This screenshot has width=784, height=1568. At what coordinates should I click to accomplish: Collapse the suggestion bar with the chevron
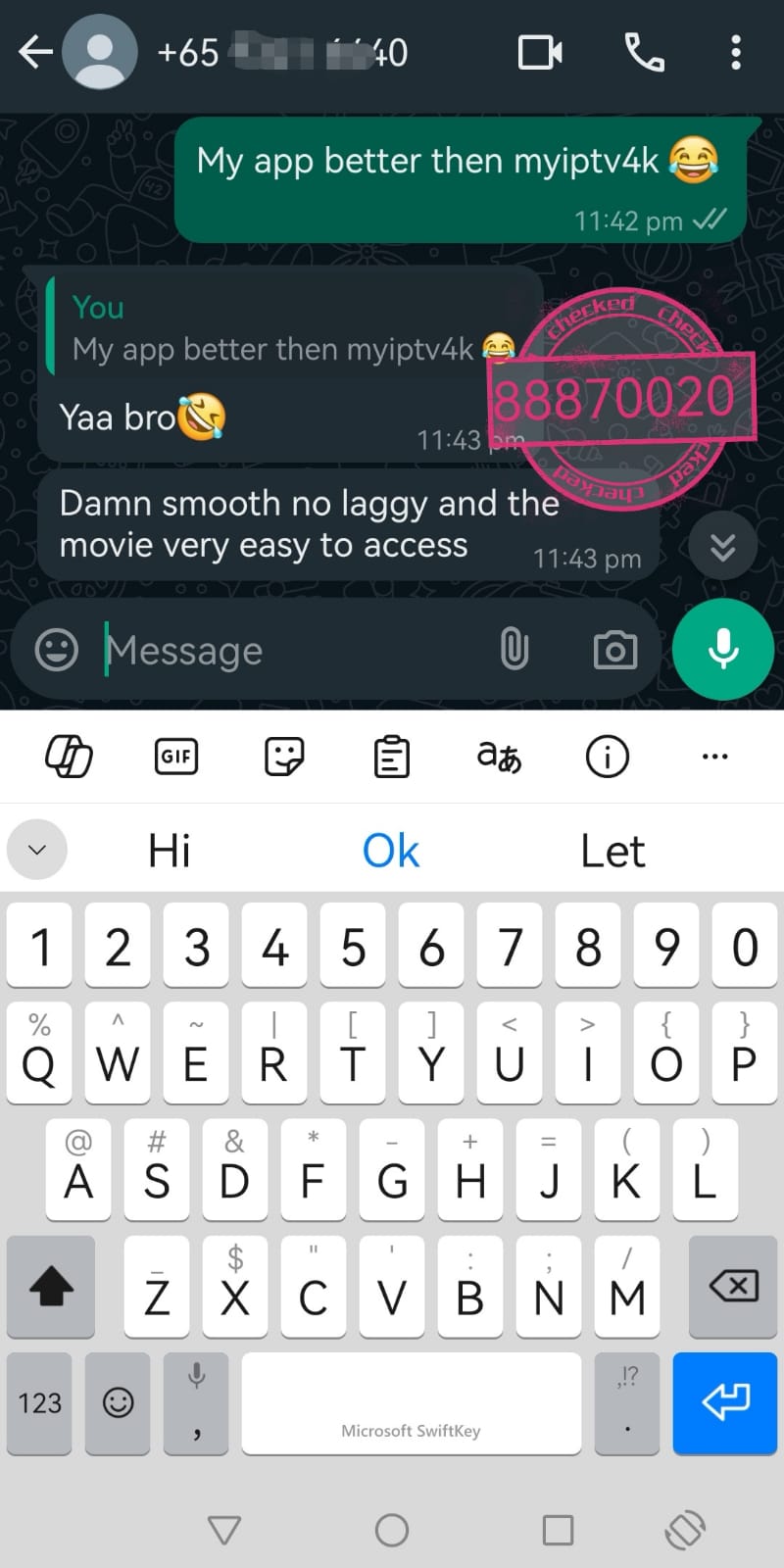37,850
